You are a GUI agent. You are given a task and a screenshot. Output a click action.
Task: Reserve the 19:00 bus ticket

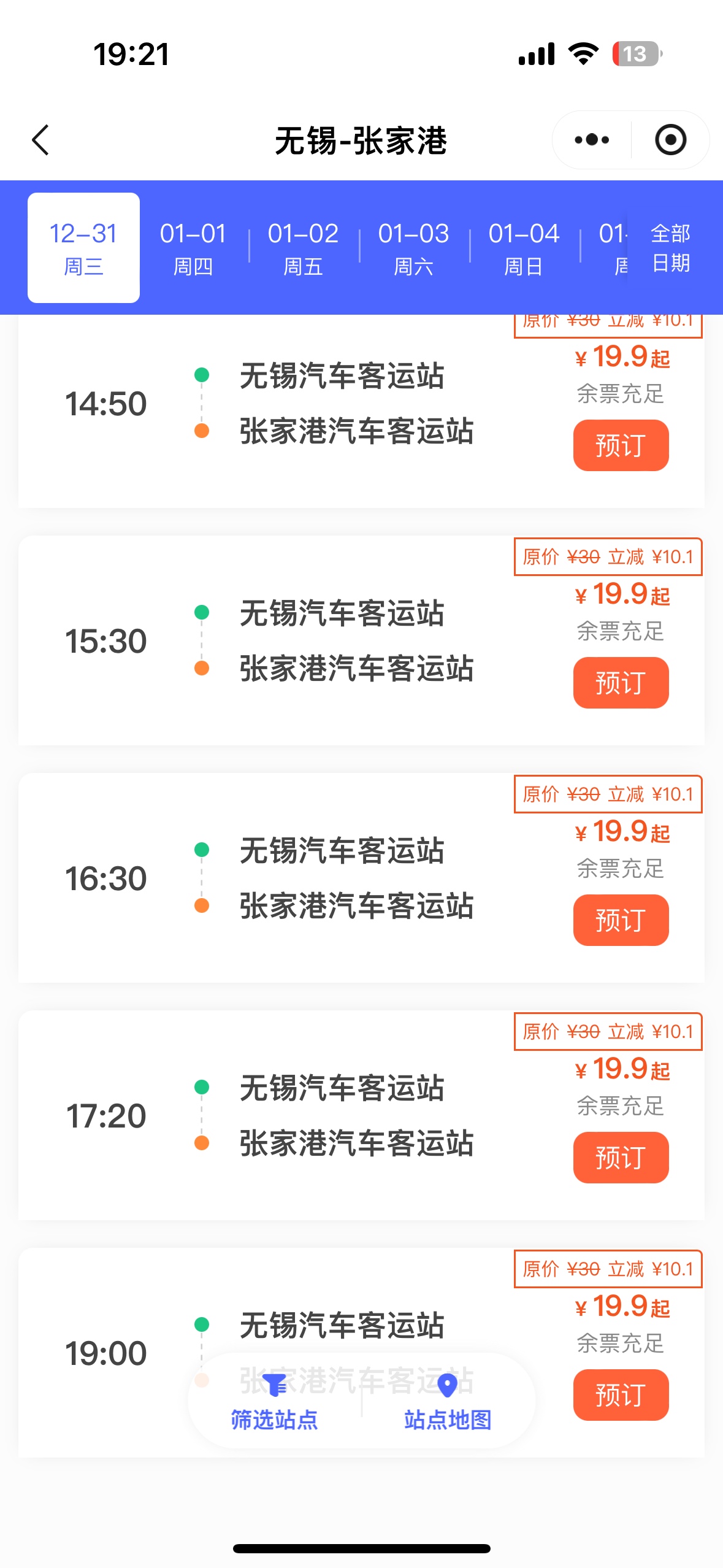click(x=621, y=1395)
